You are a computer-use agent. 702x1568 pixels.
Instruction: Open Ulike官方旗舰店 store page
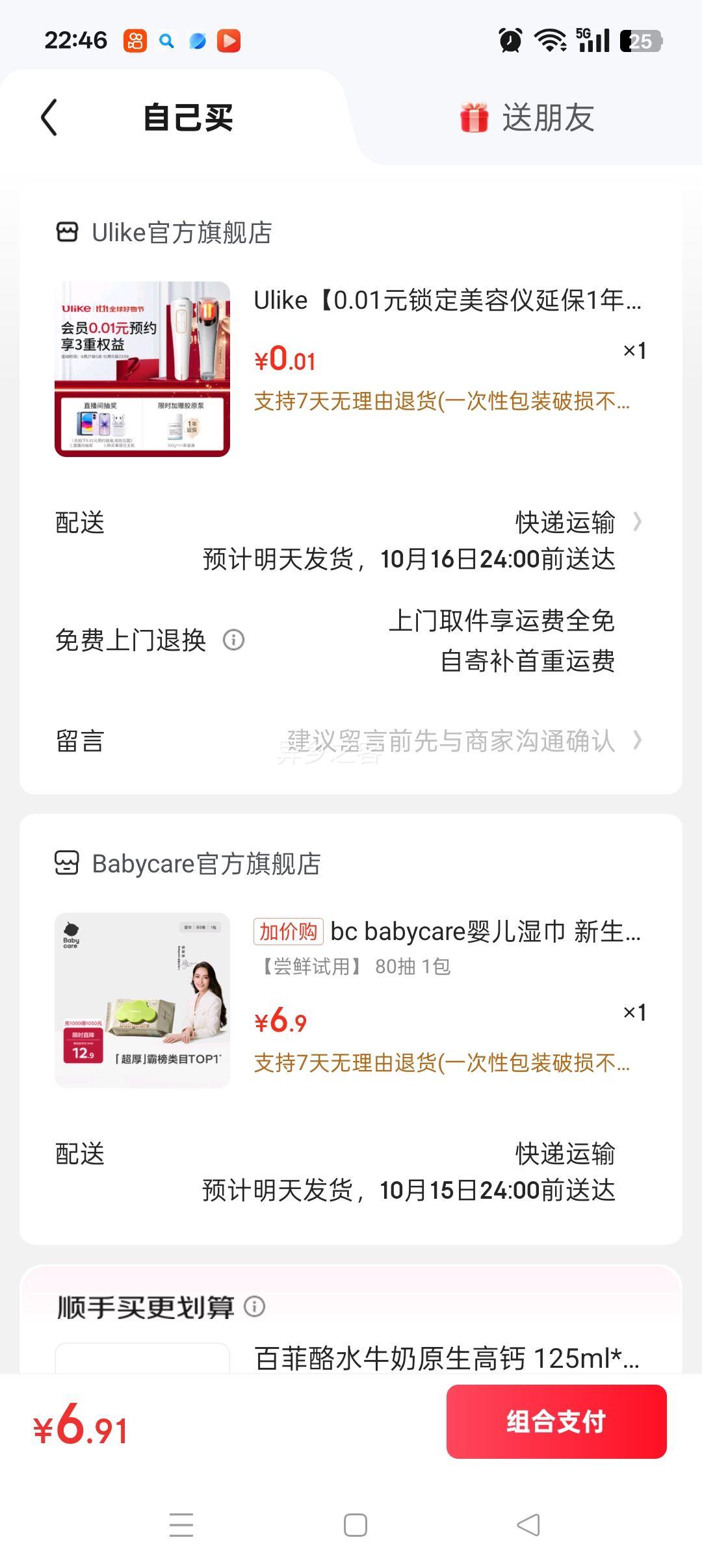[x=181, y=233]
